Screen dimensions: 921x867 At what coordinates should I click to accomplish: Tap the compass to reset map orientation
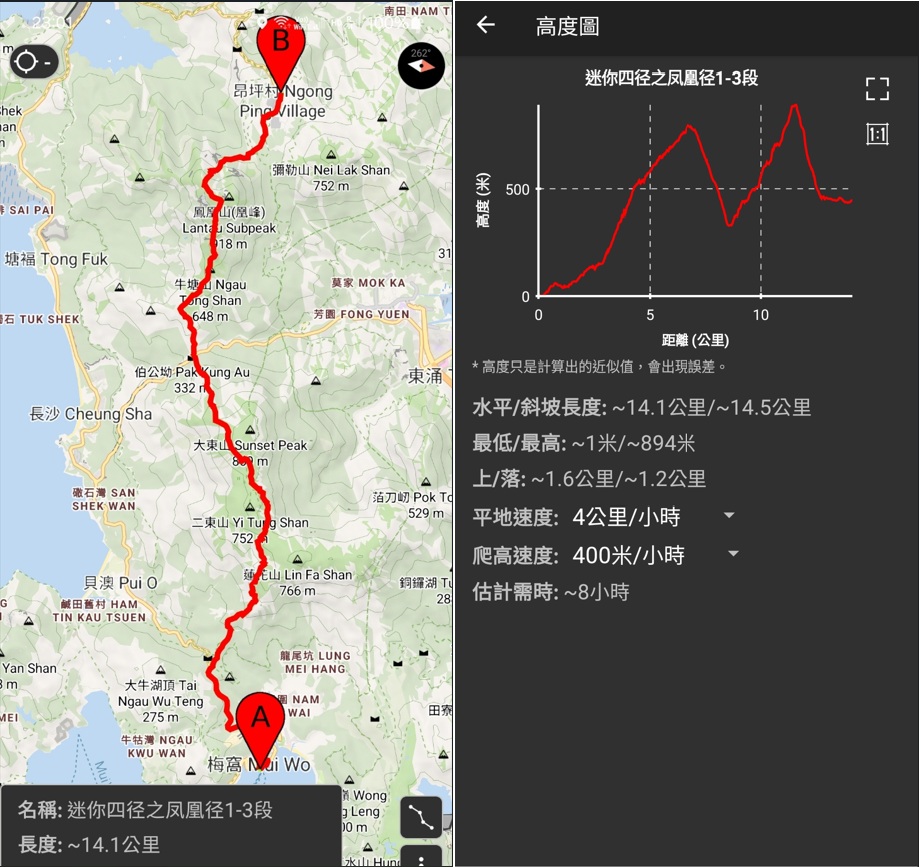tap(421, 65)
